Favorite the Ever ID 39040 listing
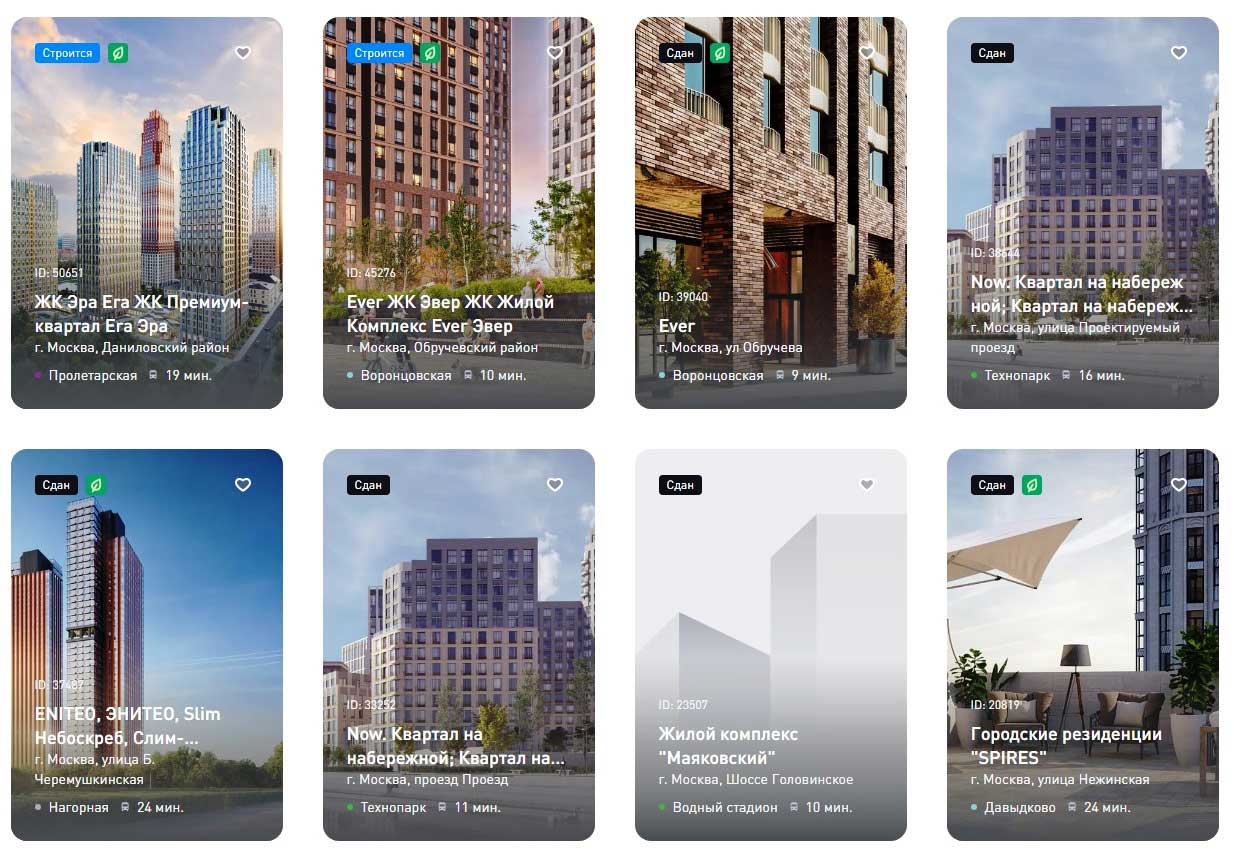This screenshot has width=1234, height=851. [867, 53]
